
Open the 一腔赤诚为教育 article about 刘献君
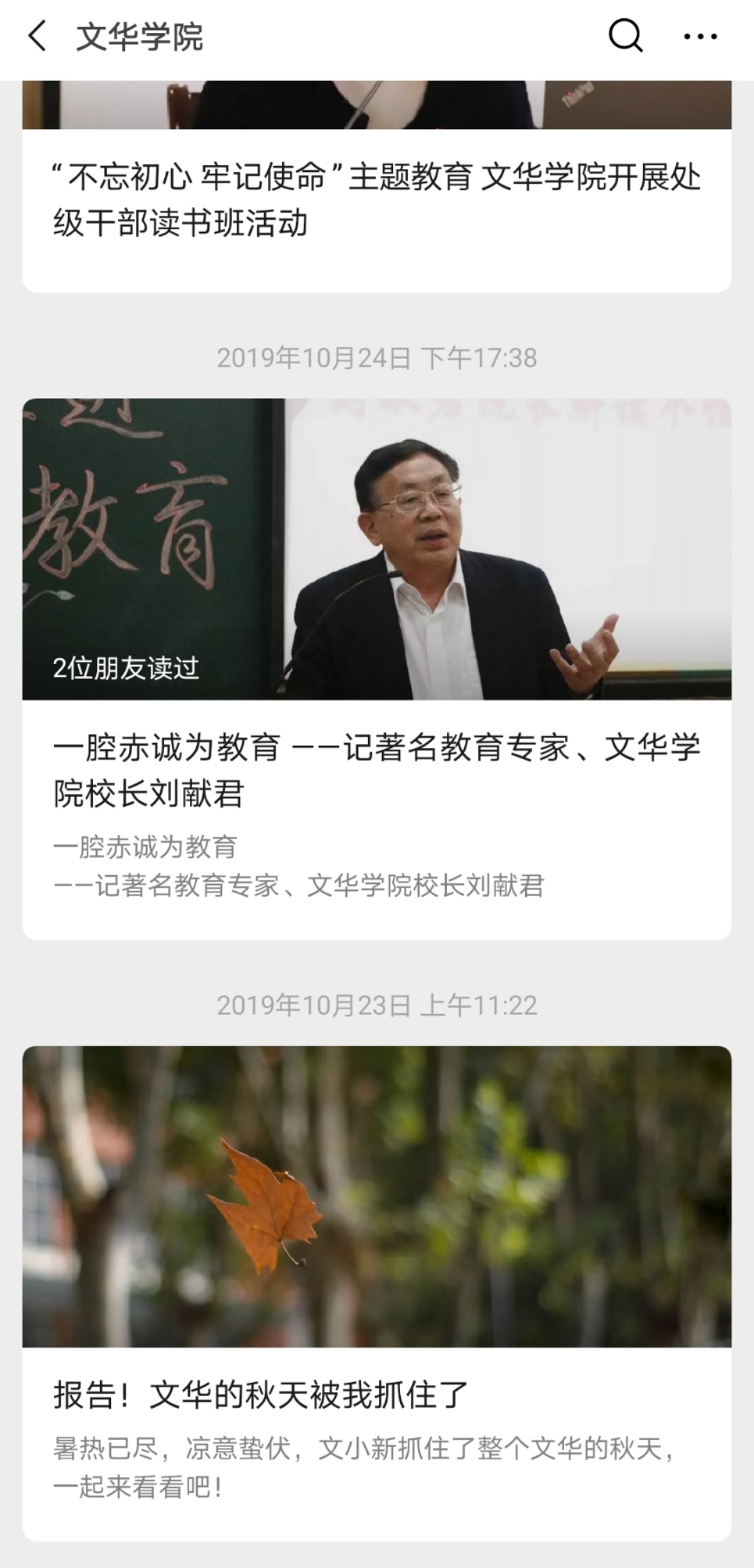[377, 669]
